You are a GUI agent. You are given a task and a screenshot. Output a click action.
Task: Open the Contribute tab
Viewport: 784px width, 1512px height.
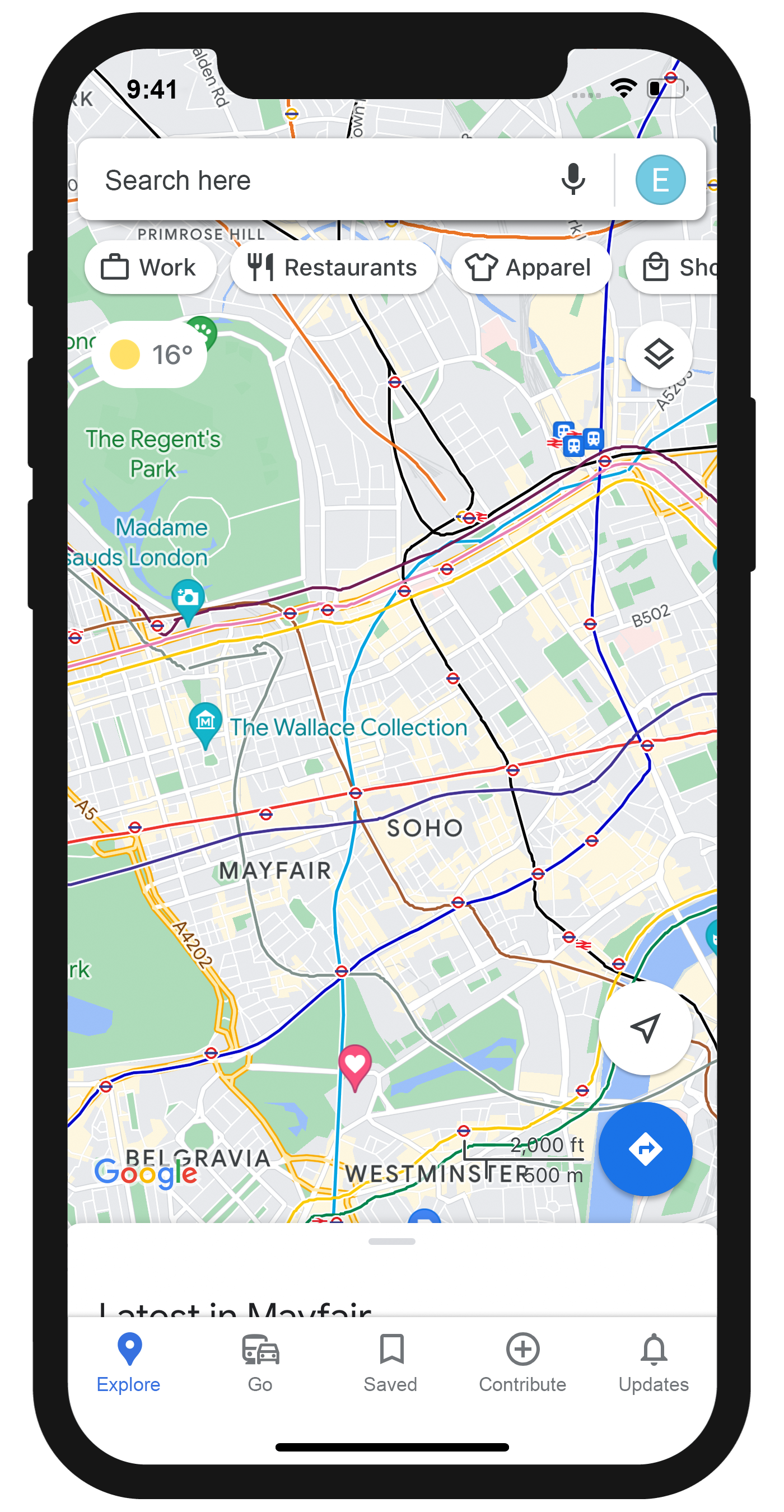pos(522,1363)
